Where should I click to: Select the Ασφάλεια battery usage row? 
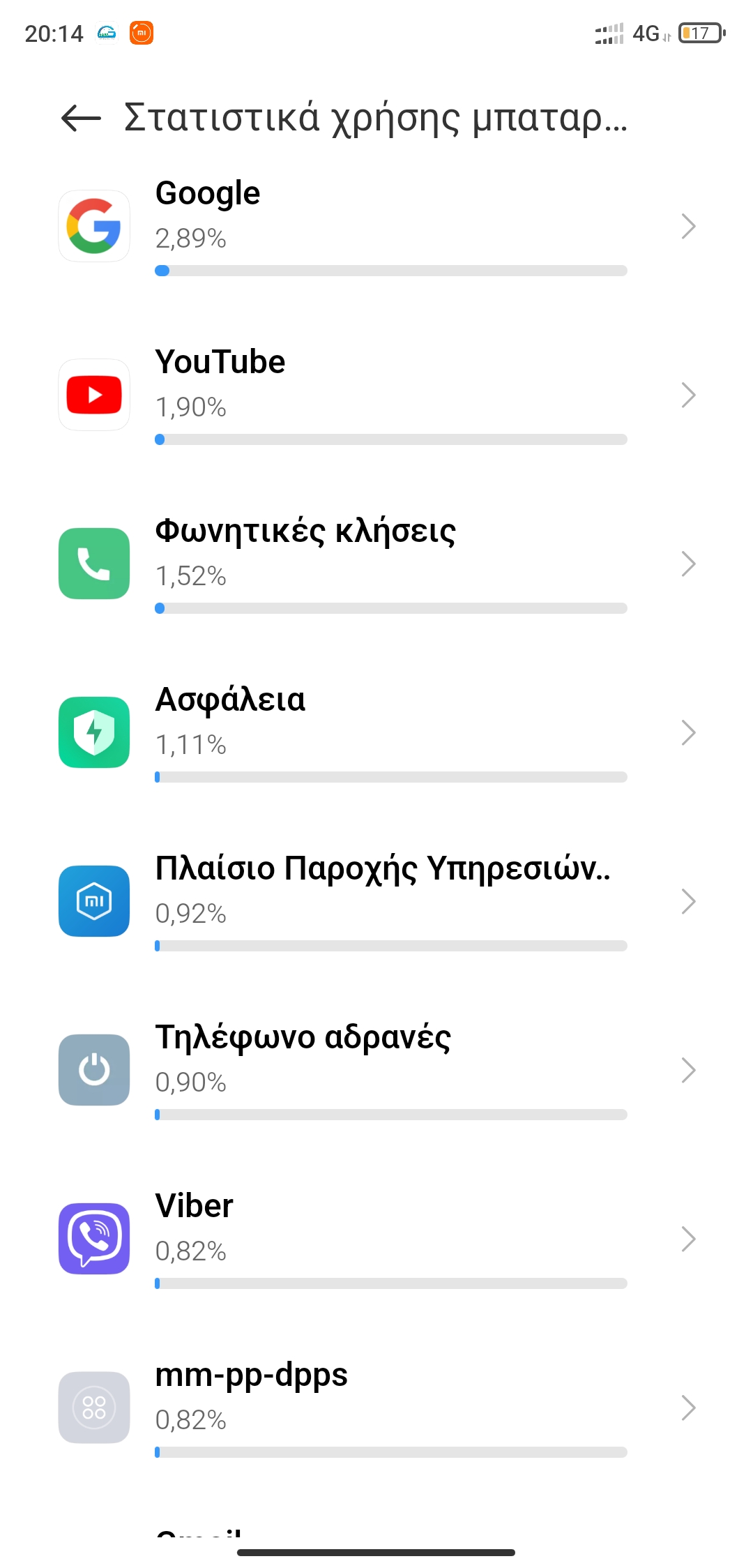pos(376,732)
